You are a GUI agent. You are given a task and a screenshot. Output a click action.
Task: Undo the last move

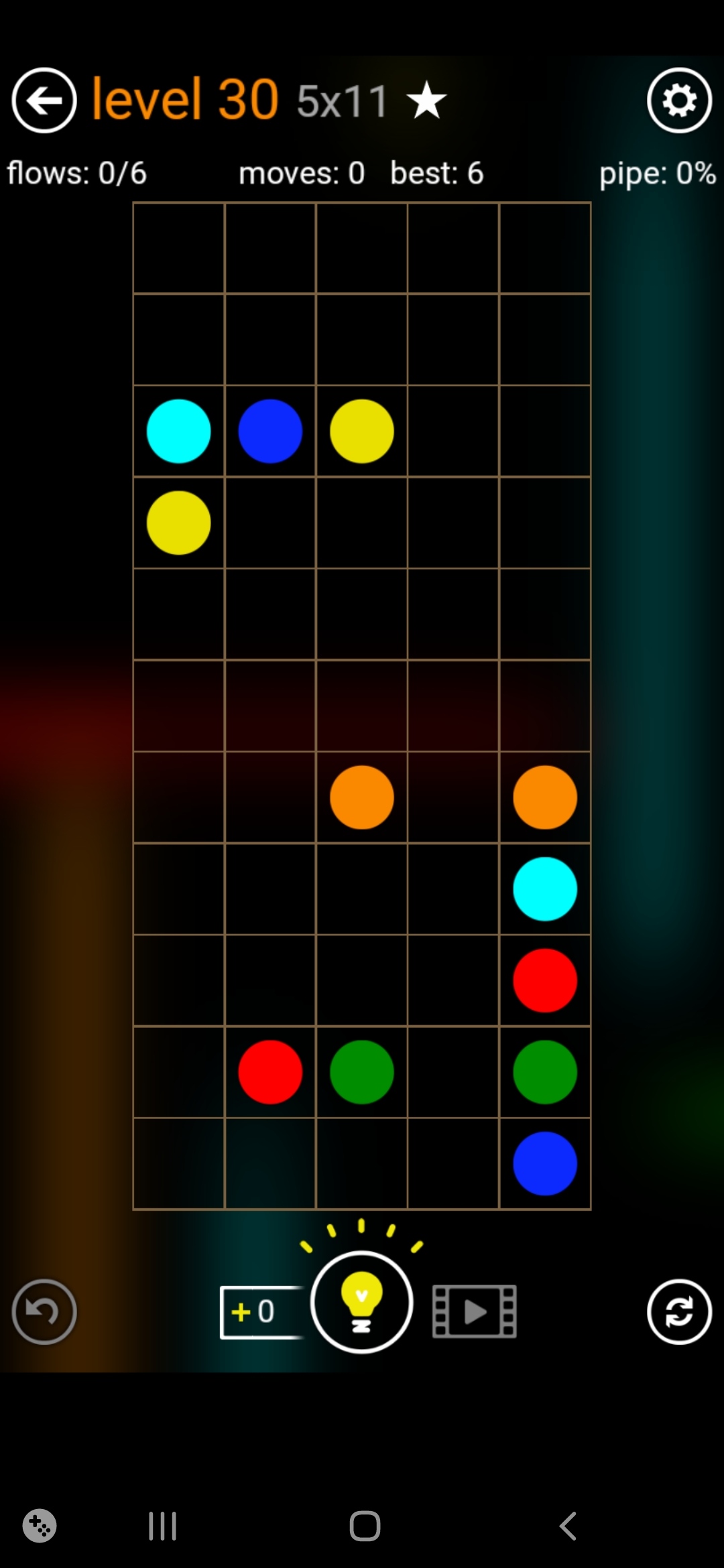[x=44, y=1311]
